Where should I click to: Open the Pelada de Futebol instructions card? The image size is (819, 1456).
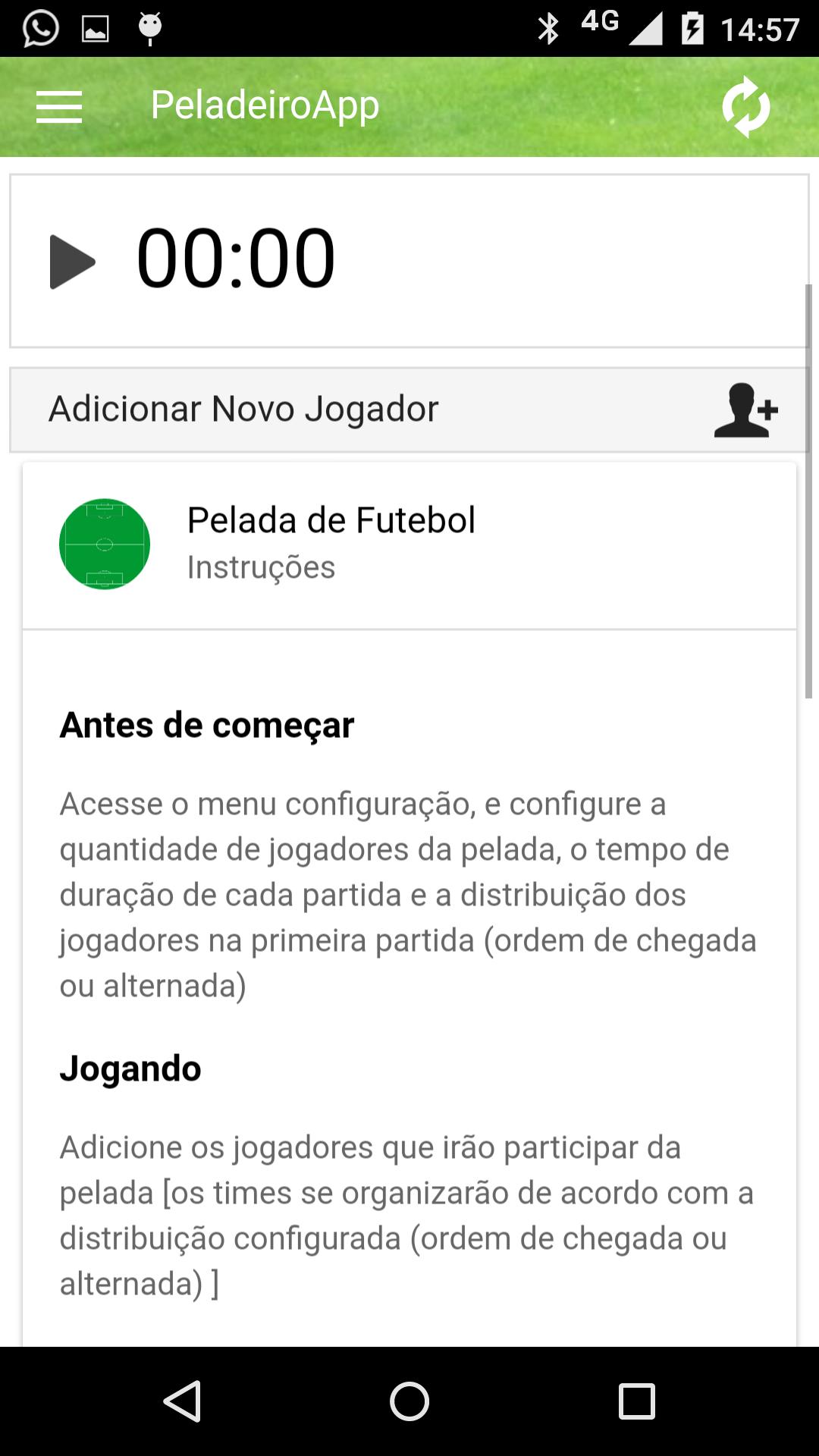click(x=331, y=520)
